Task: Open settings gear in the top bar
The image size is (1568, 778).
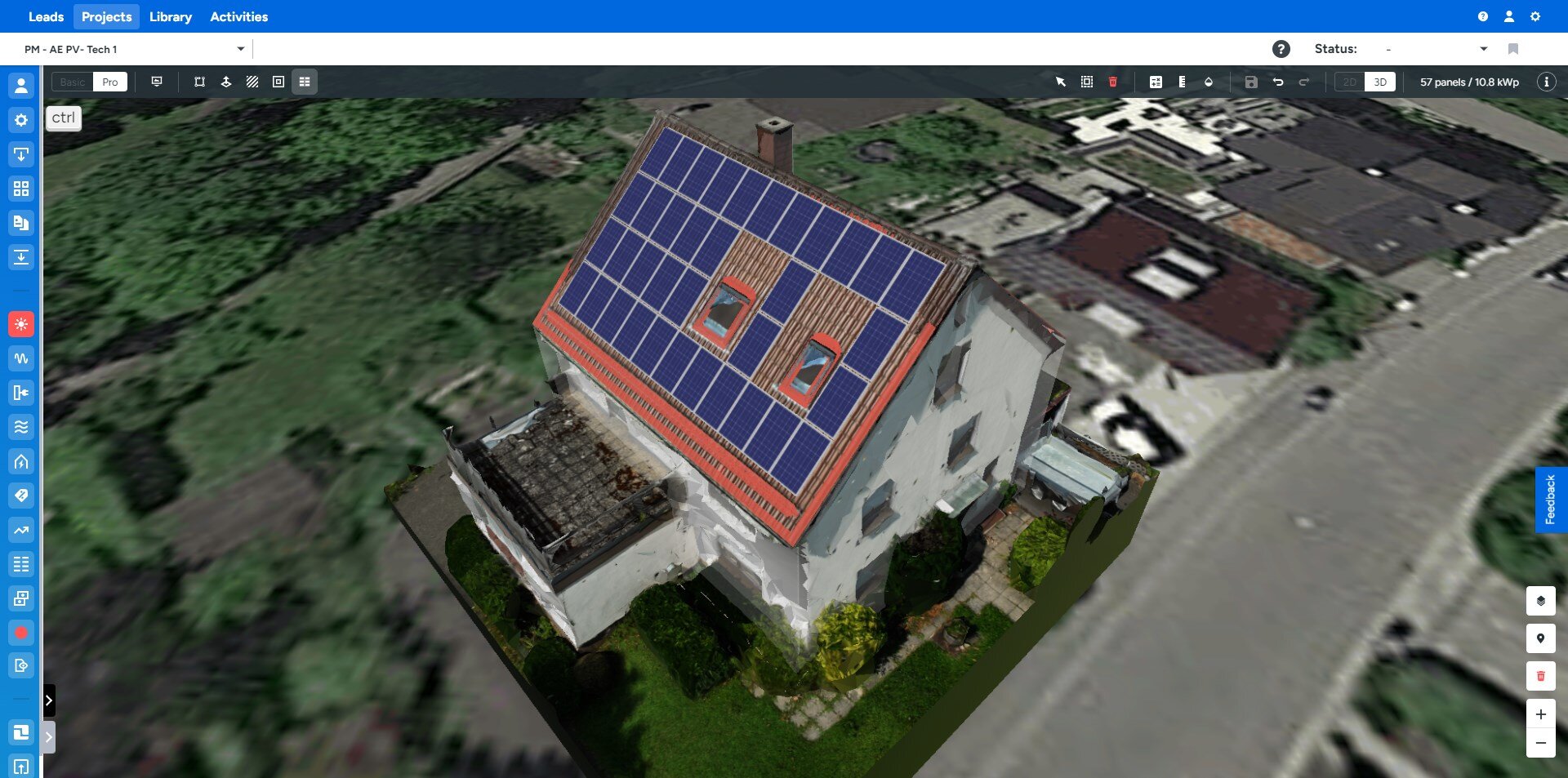Action: tap(1535, 16)
